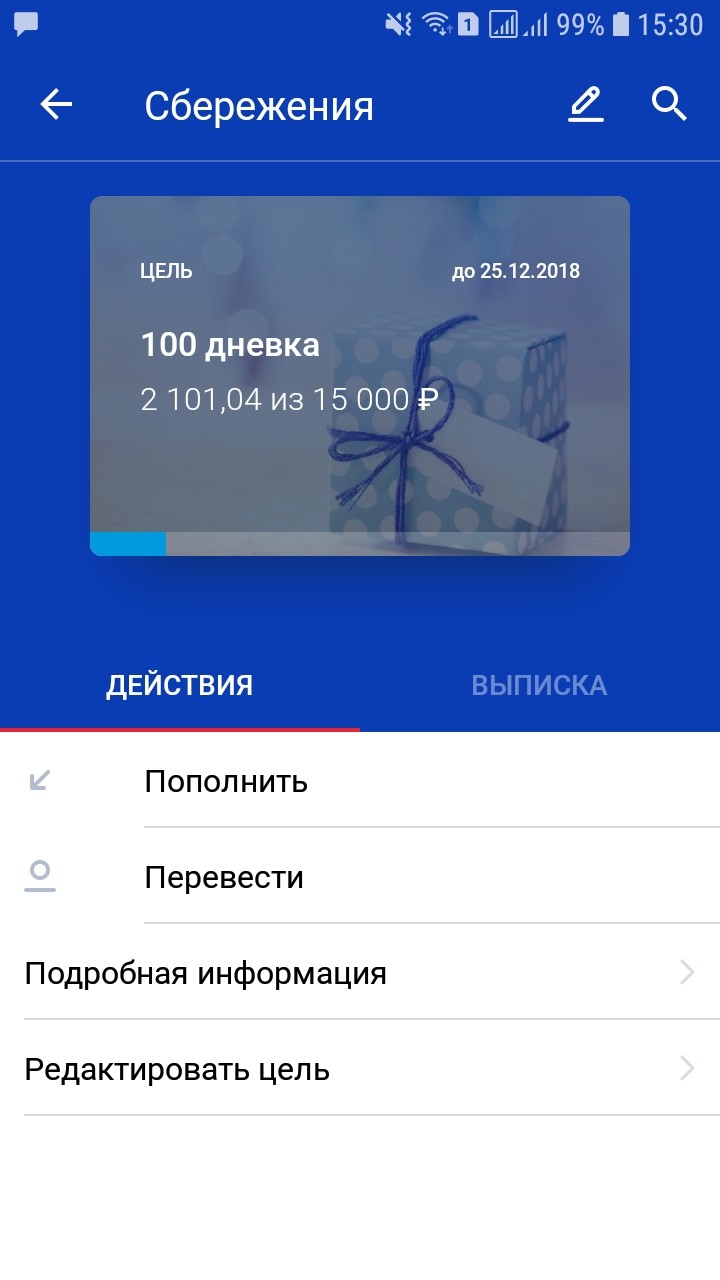Open Редактировать цель
The image size is (720, 1280).
click(x=360, y=1069)
